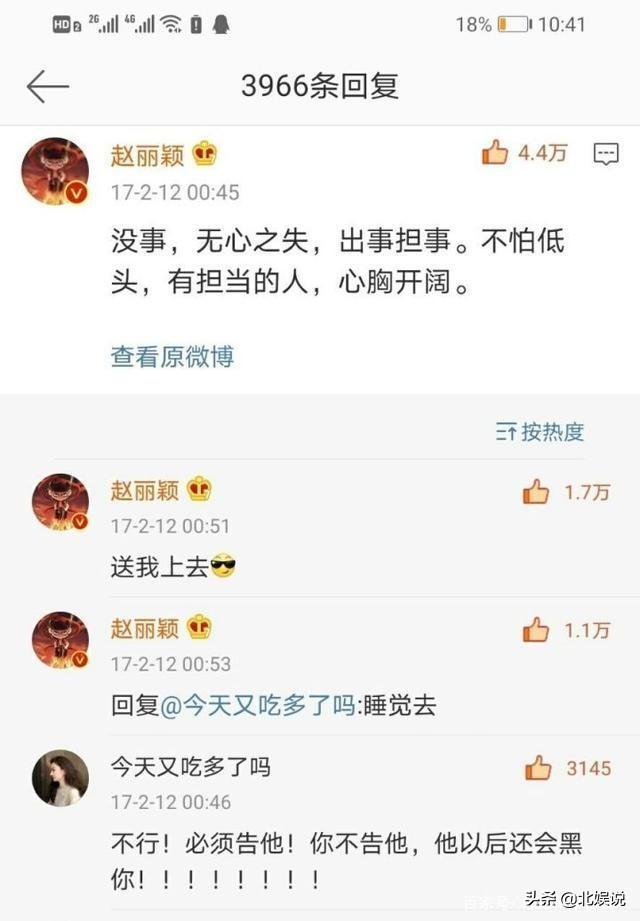The width and height of the screenshot is (640, 921).
Task: Go back using the arrow icon
Action: (47, 87)
